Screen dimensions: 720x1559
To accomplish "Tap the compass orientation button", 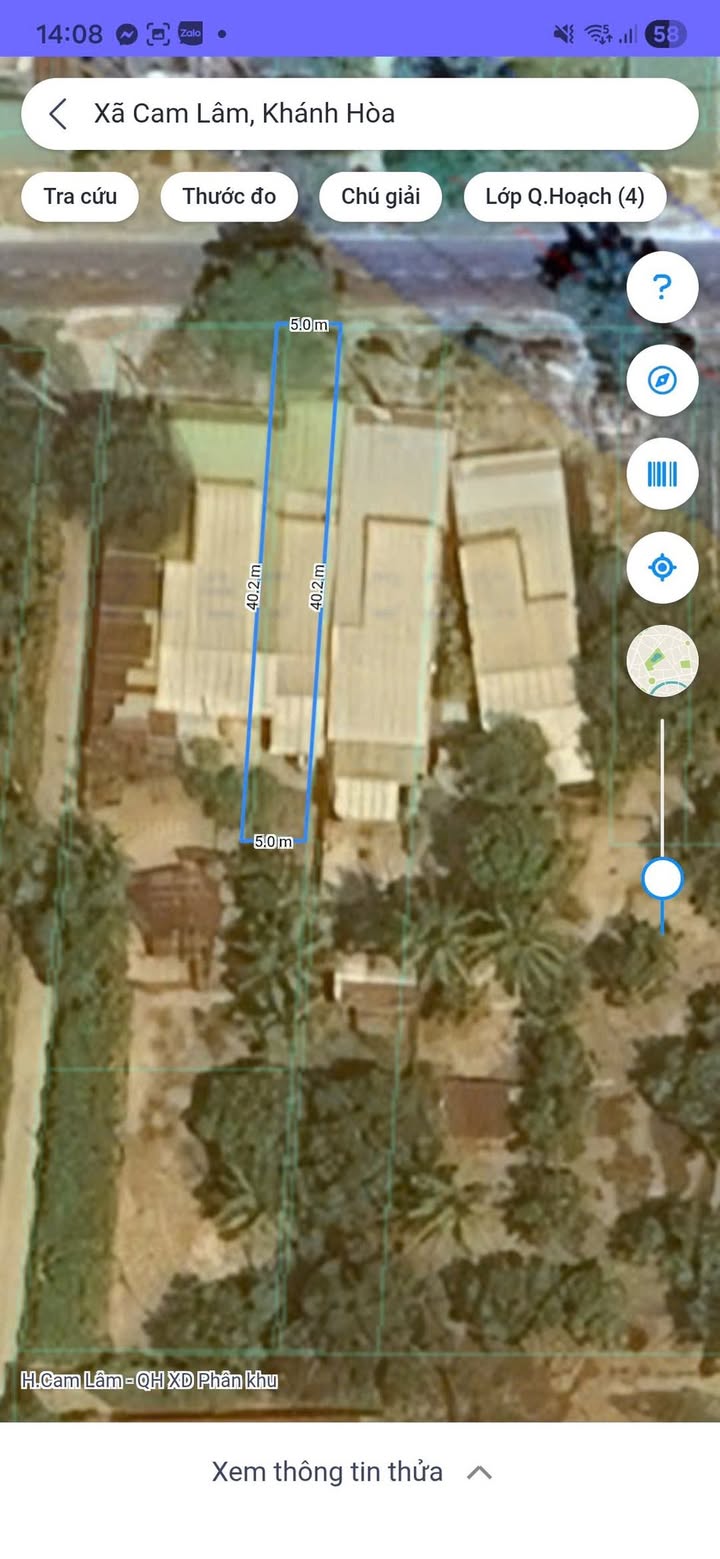I will [662, 381].
